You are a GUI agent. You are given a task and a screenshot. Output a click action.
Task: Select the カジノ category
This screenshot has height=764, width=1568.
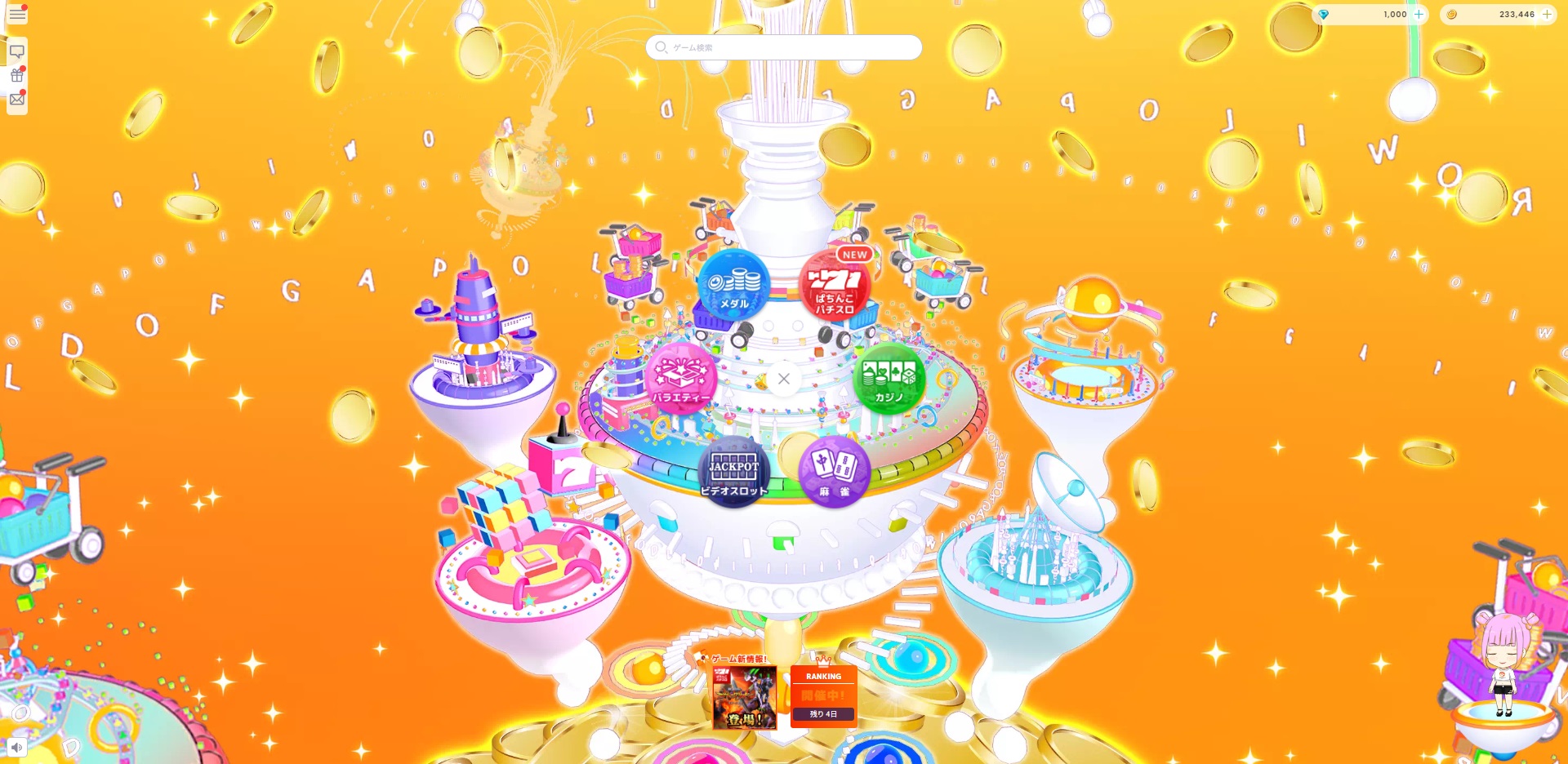pos(889,379)
